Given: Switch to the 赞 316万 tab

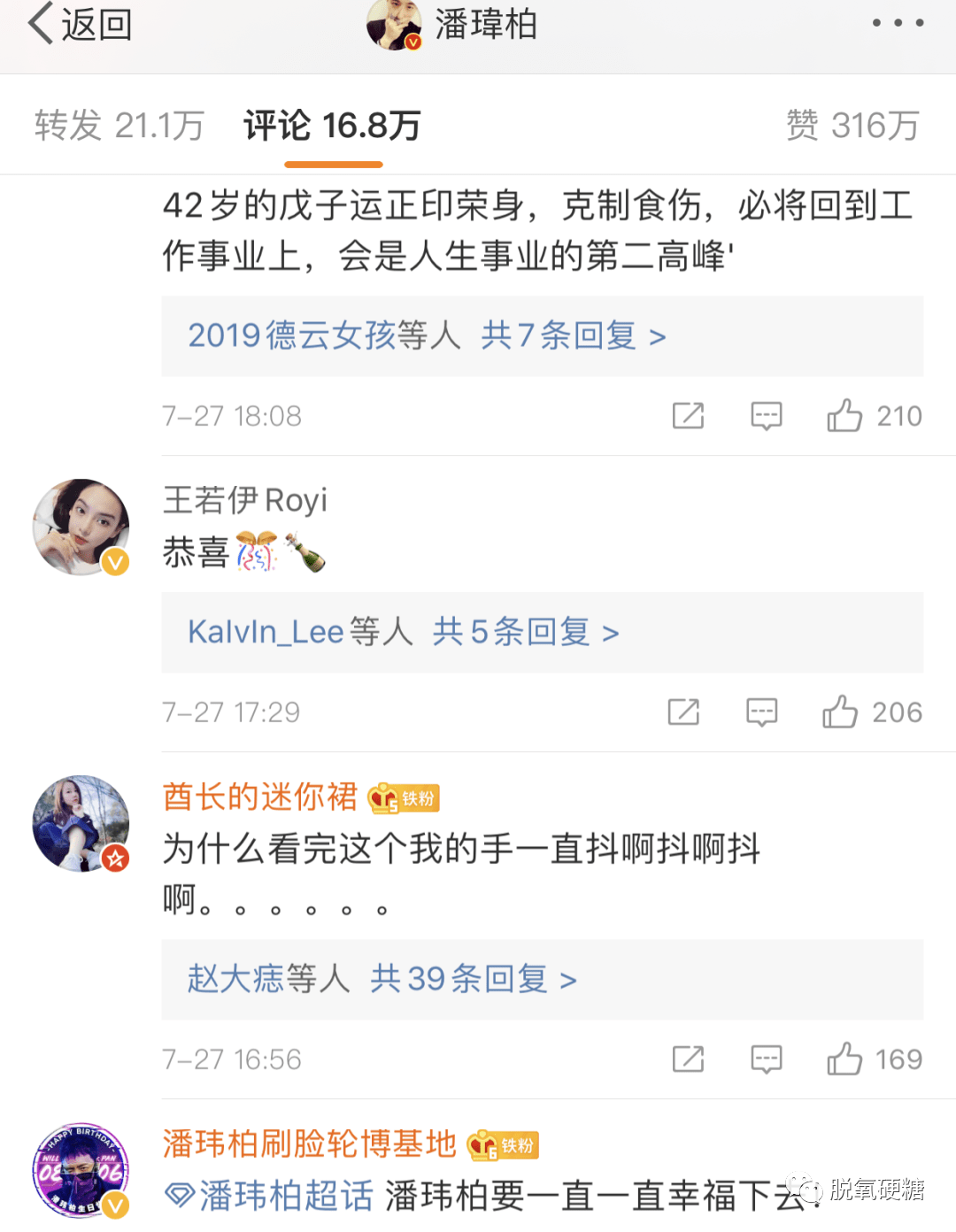Looking at the screenshot, I should coord(852,126).
